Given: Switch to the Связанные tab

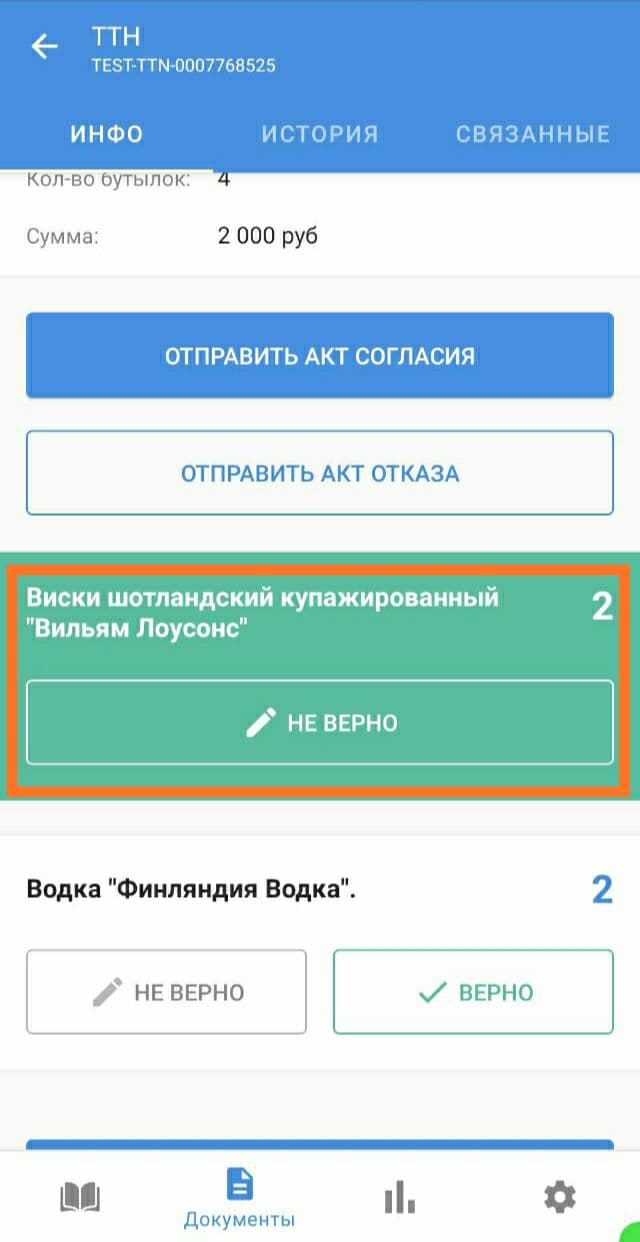Looking at the screenshot, I should click(533, 134).
